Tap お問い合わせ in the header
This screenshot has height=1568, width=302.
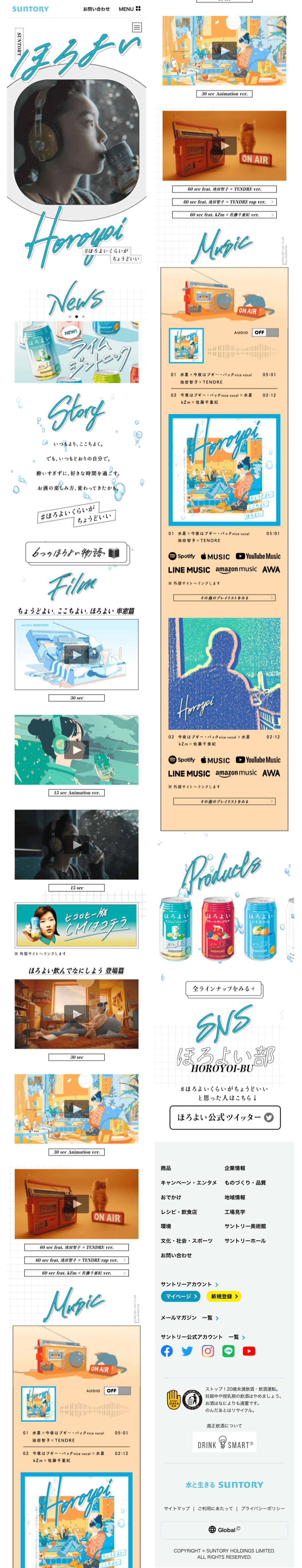[96, 9]
